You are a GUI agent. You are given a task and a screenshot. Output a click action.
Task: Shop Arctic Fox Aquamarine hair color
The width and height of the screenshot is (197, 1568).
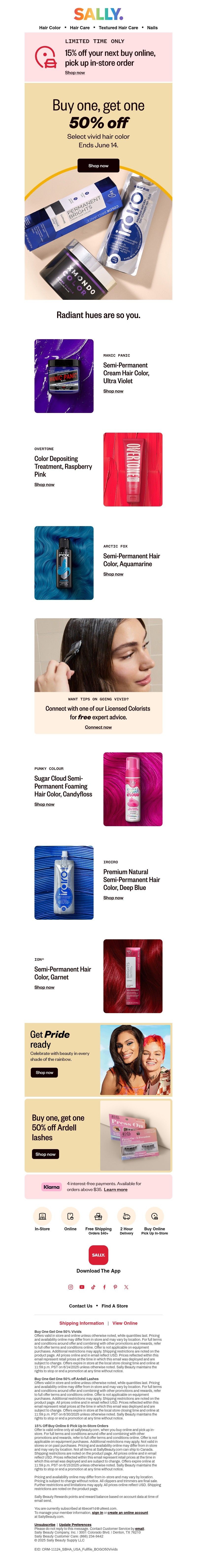tap(113, 574)
